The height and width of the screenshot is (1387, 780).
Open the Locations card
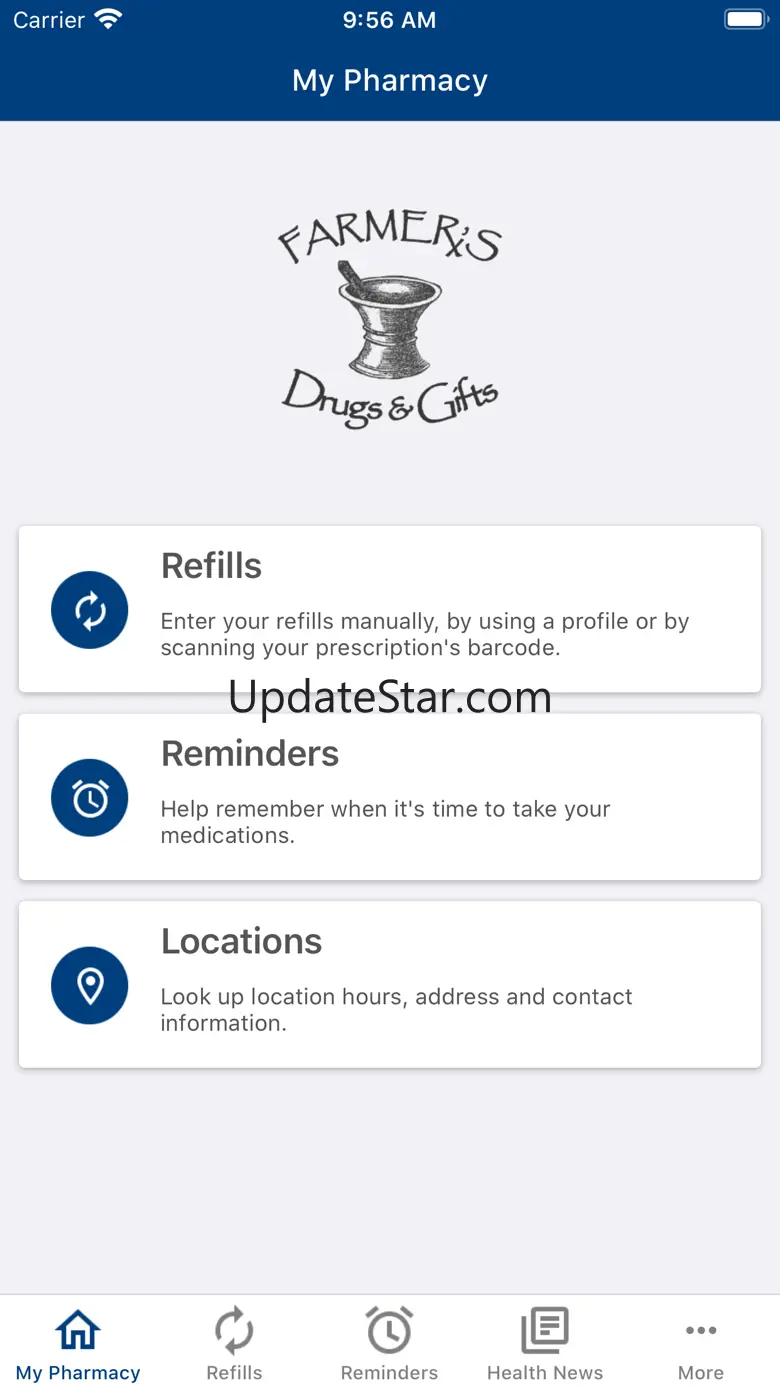pyautogui.click(x=390, y=984)
